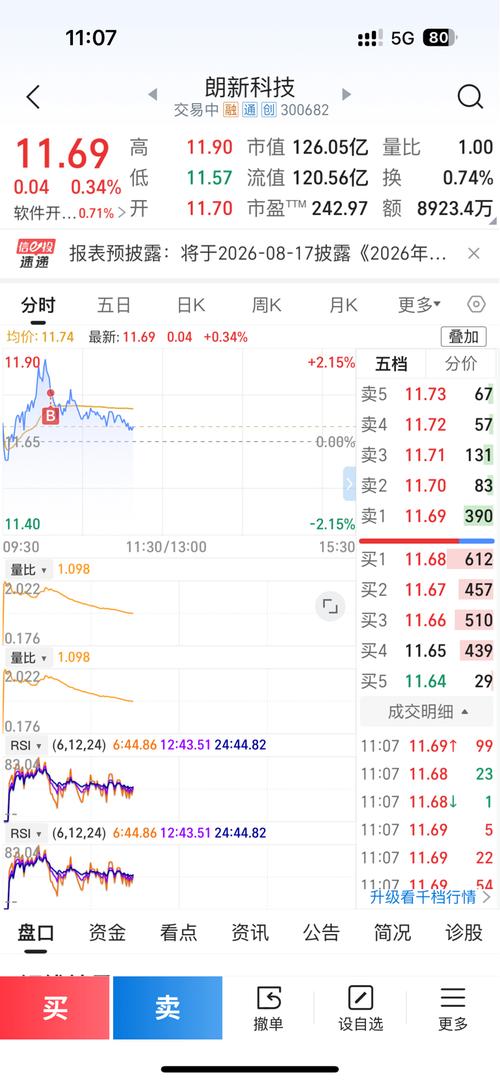Switch order book to 分价 tab
Image resolution: width=500 pixels, height=1083 pixels.
coord(461,363)
